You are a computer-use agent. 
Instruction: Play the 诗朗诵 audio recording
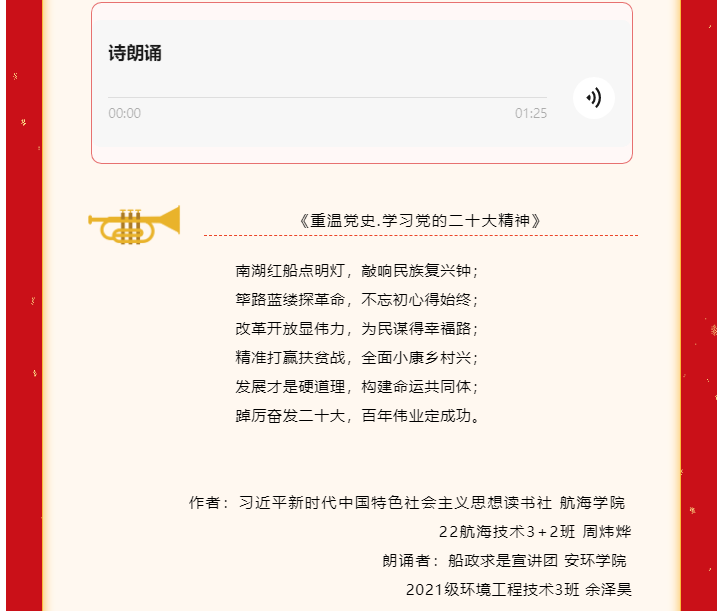(593, 98)
